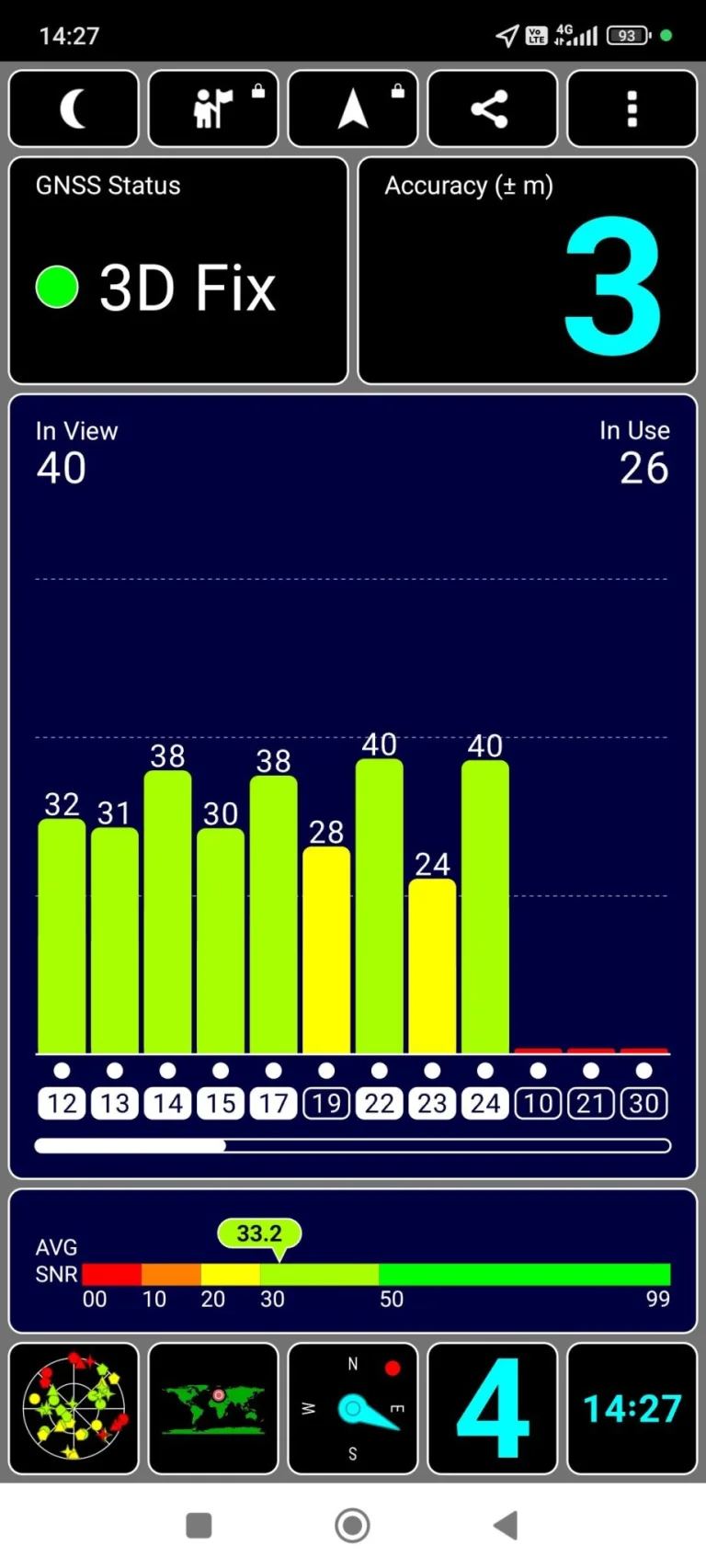Open the Accuracy panel showing 3
This screenshot has height=1568, width=706.
(x=527, y=270)
